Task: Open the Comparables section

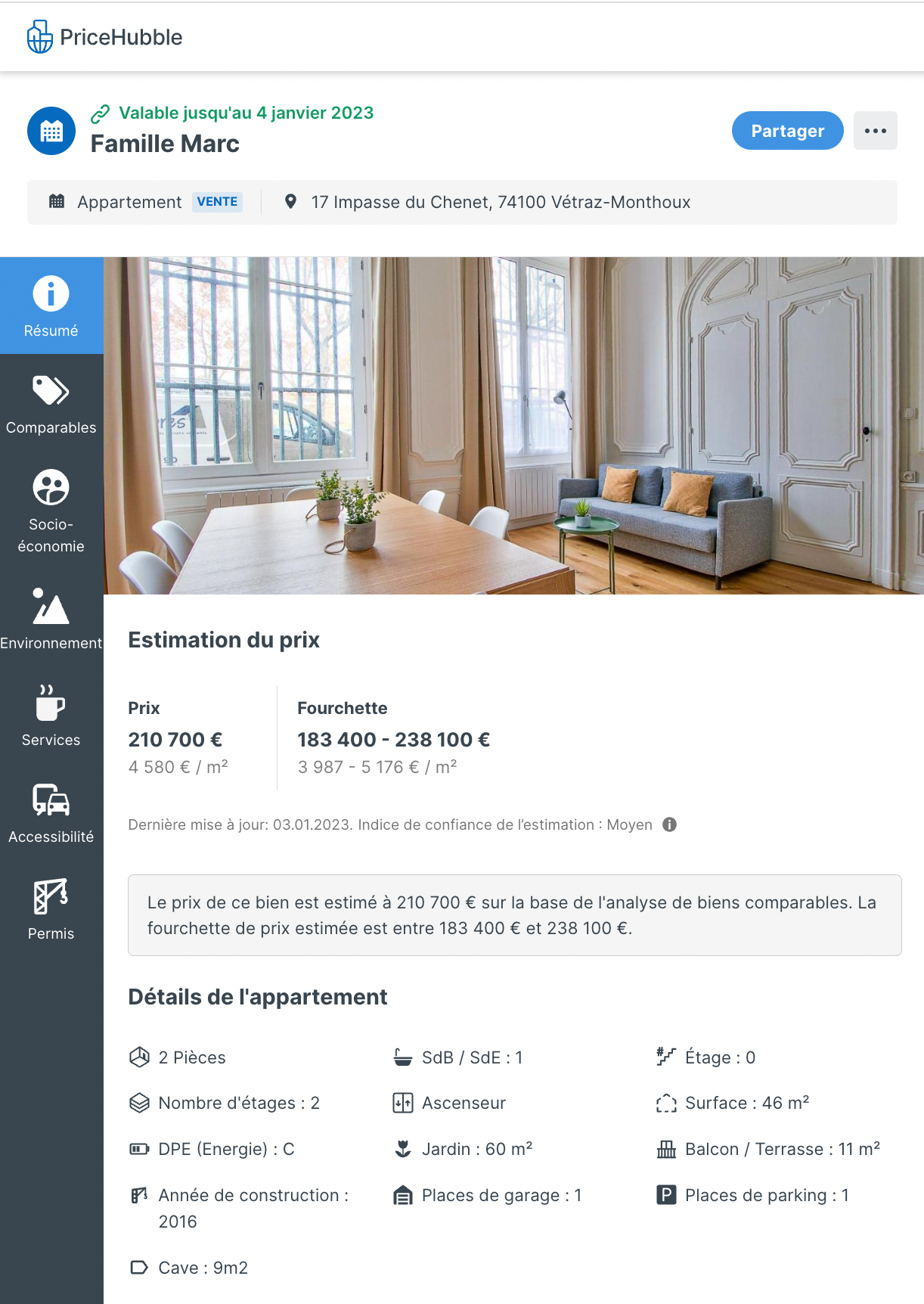Action: tap(51, 404)
